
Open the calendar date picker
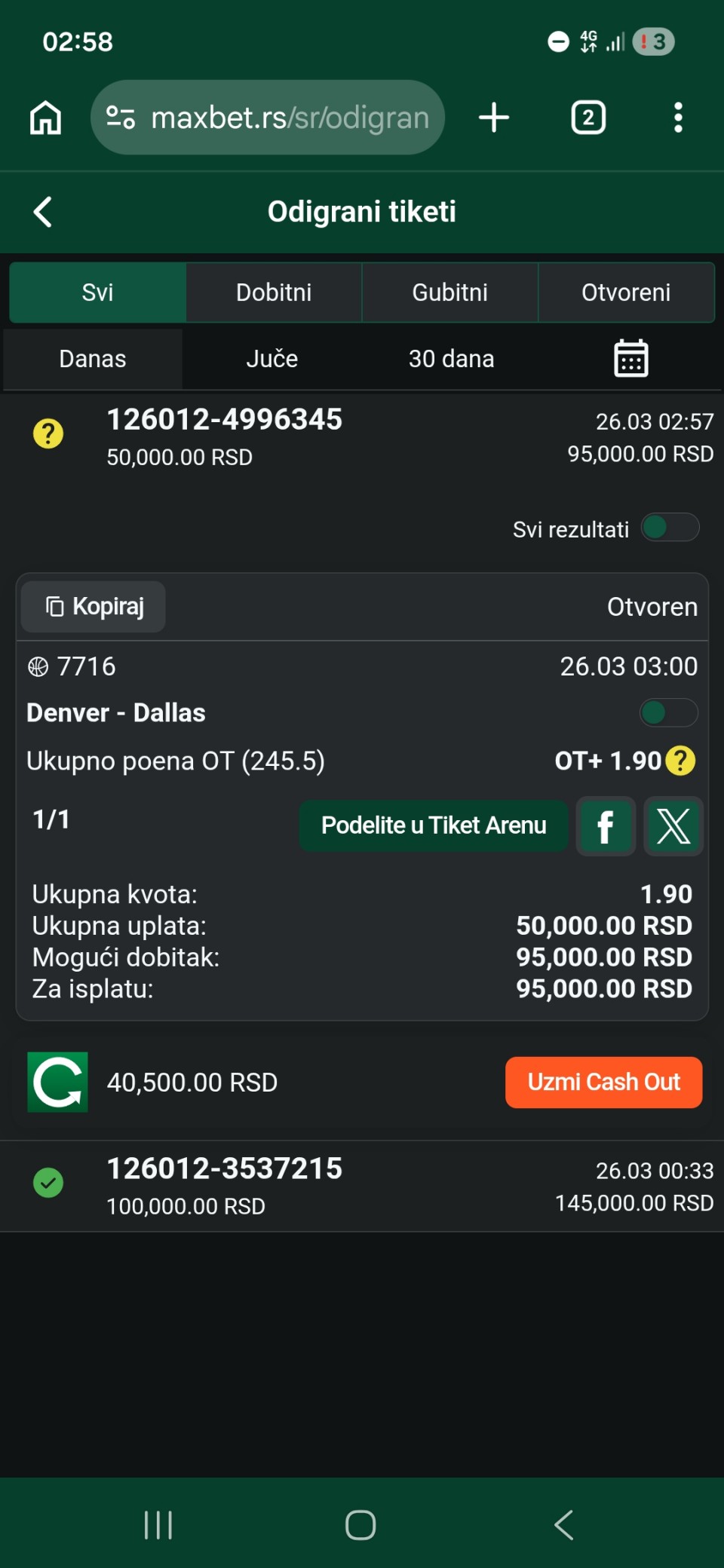630,359
